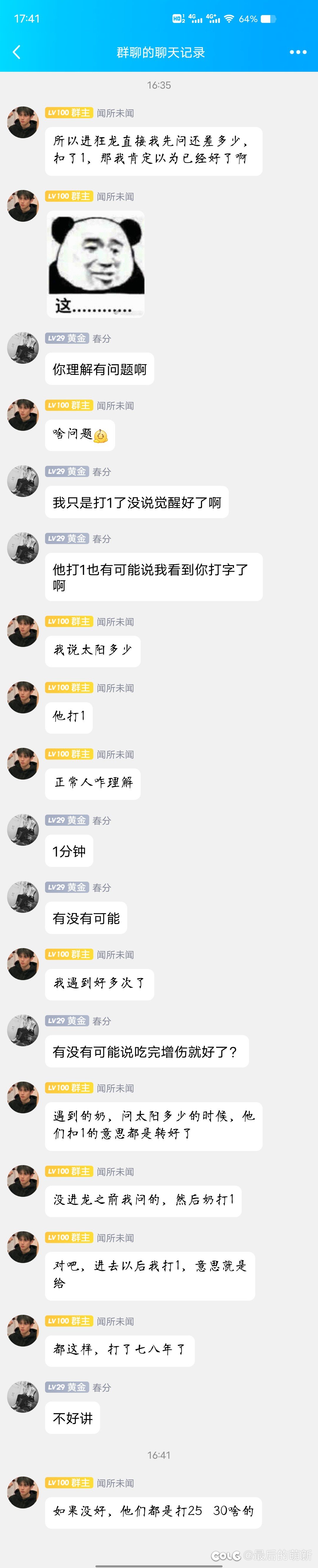
Task: Open the three-dot more options menu
Action: pyautogui.click(x=298, y=52)
